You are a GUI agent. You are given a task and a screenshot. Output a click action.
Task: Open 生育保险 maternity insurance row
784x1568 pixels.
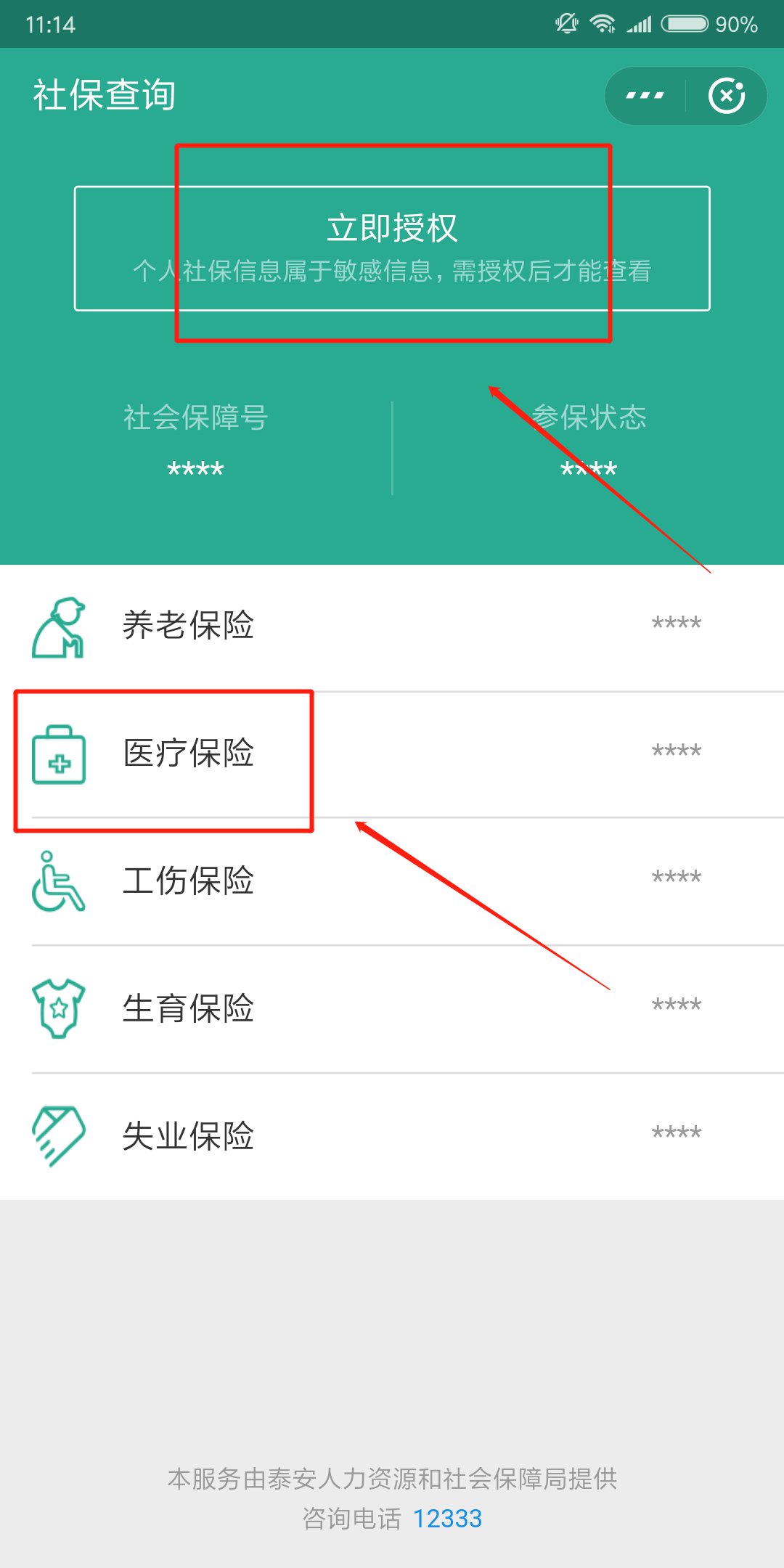[392, 1008]
